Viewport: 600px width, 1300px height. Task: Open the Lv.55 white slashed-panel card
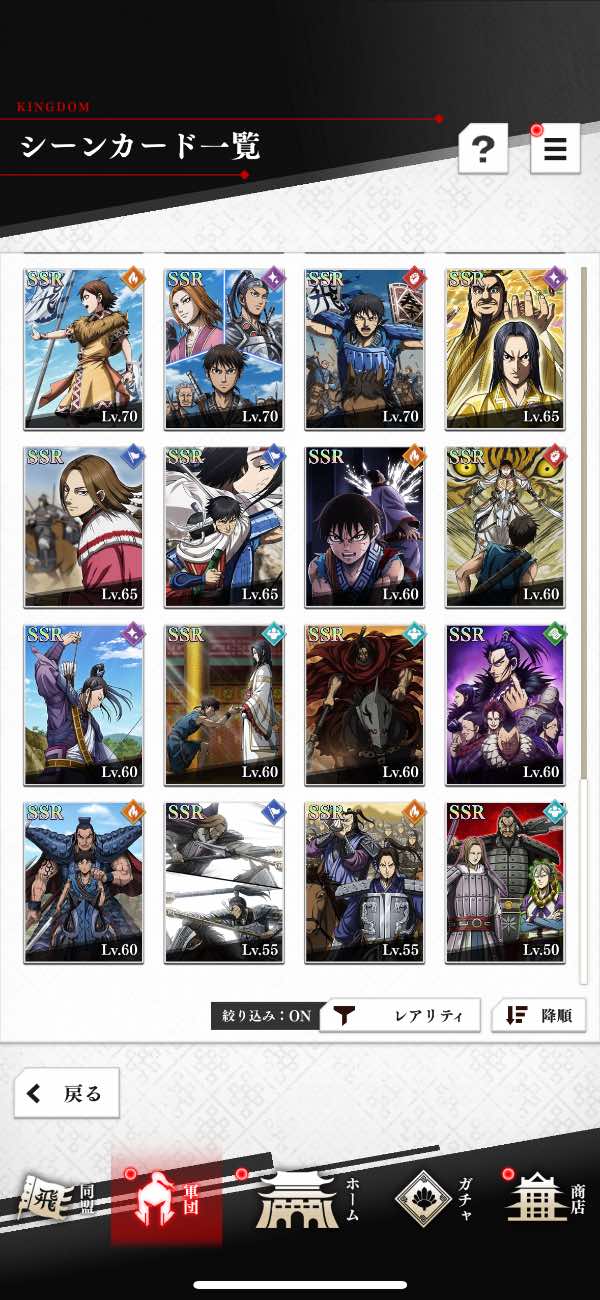click(x=225, y=883)
